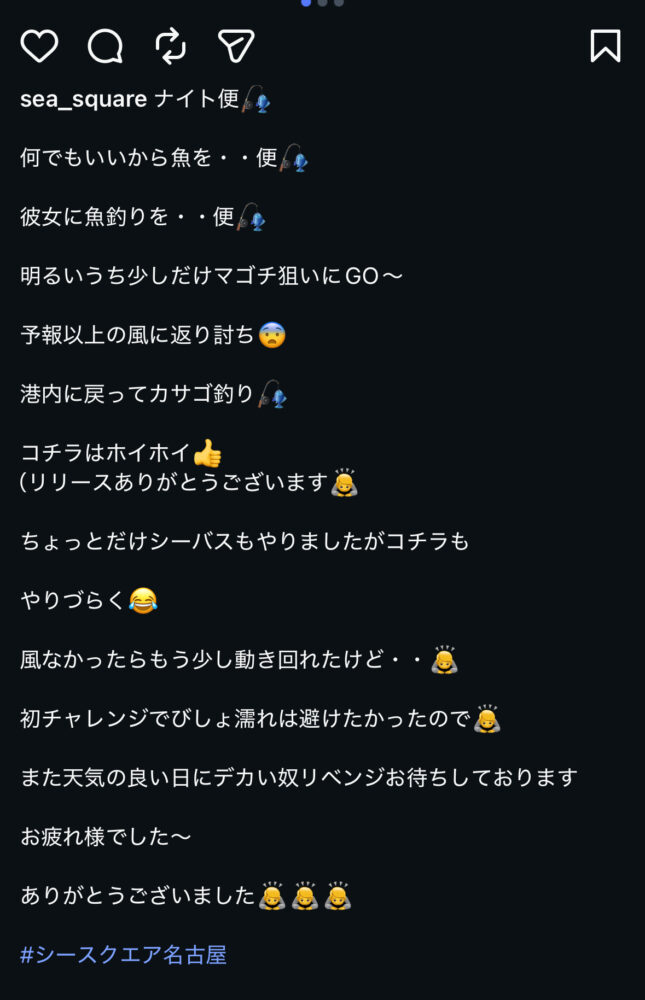Open the comments on this post
The height and width of the screenshot is (1000, 645).
[105, 45]
